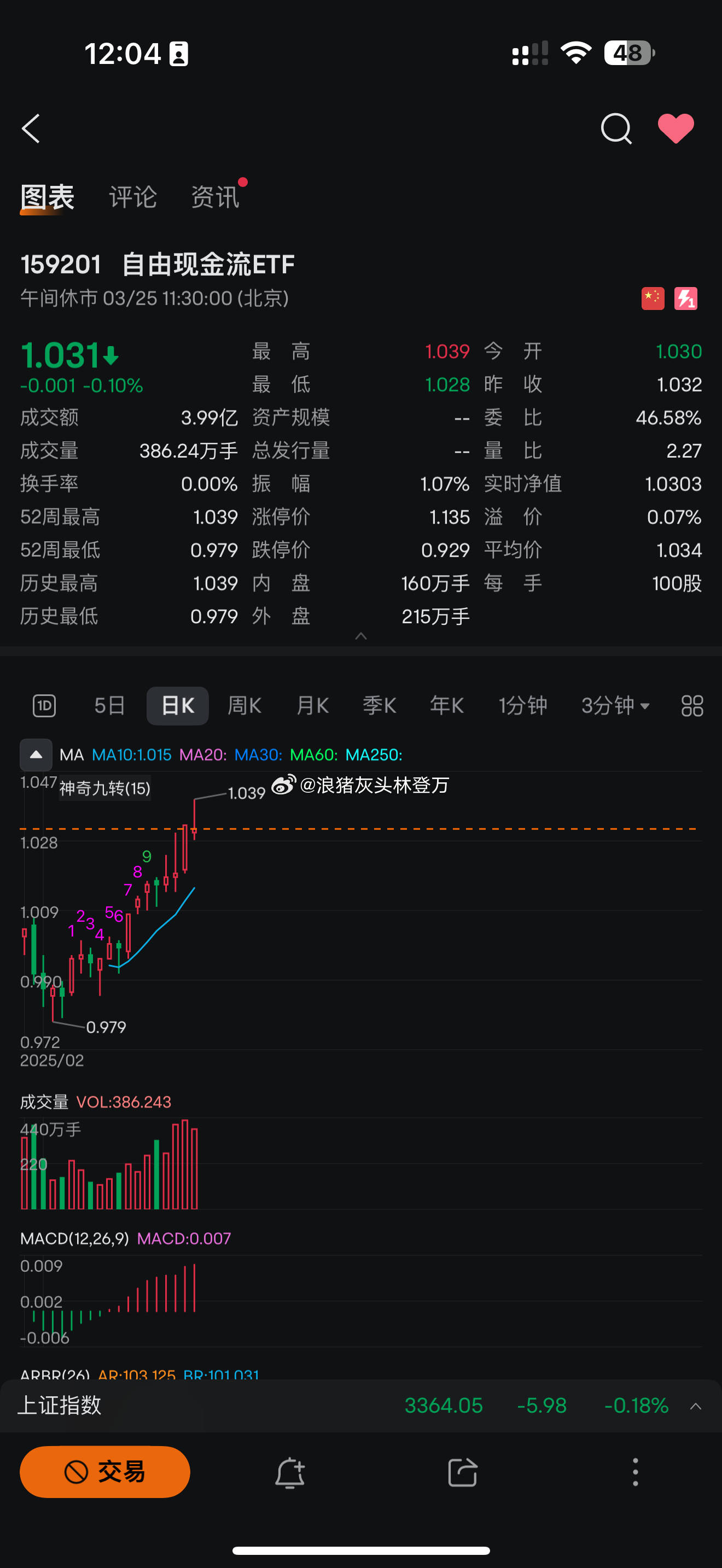Tap the heart favorite icon

click(x=676, y=128)
